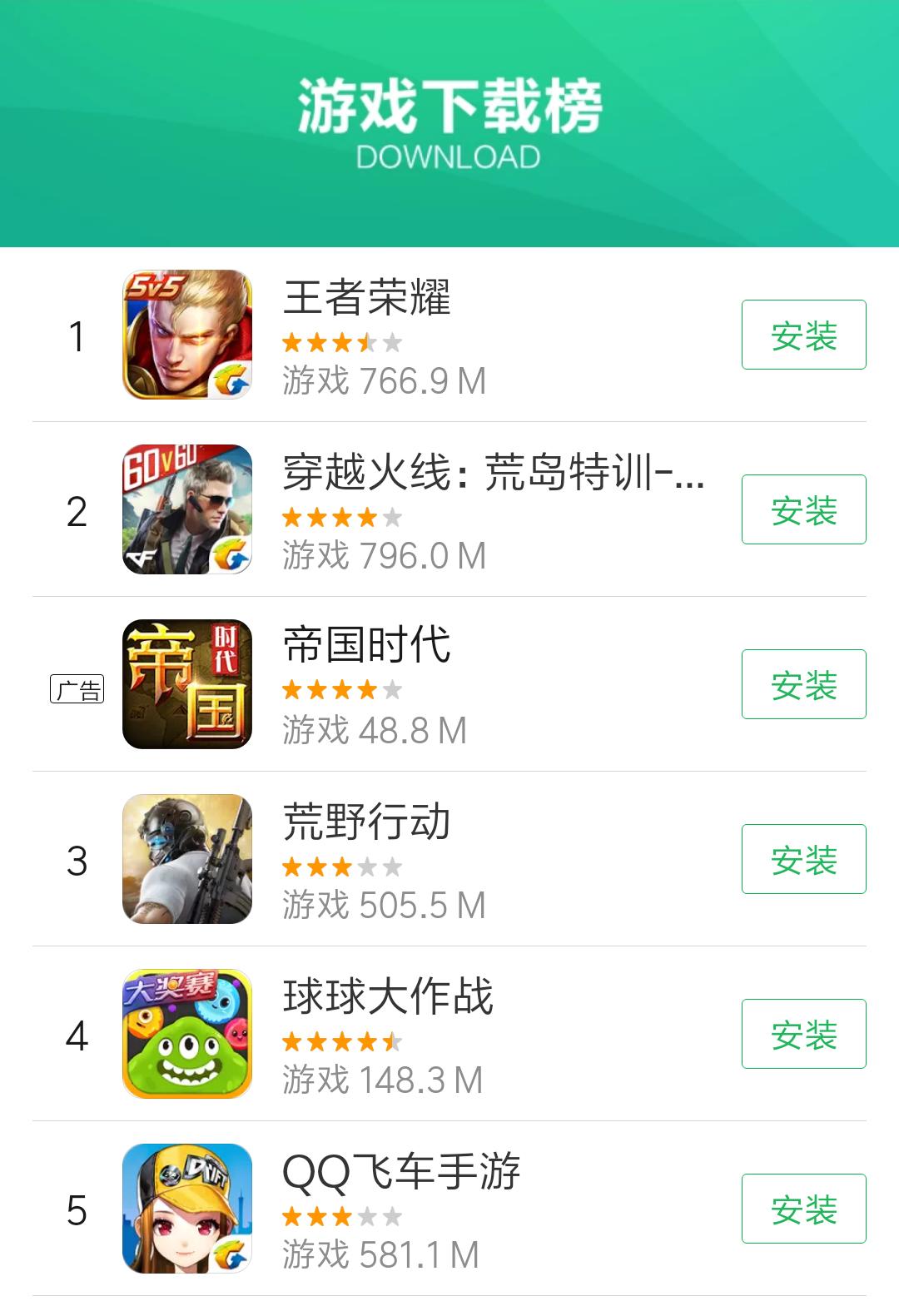The height and width of the screenshot is (1316, 899).
Task: Click the 广告 ad label next to 帝国时代
Action: 78,689
